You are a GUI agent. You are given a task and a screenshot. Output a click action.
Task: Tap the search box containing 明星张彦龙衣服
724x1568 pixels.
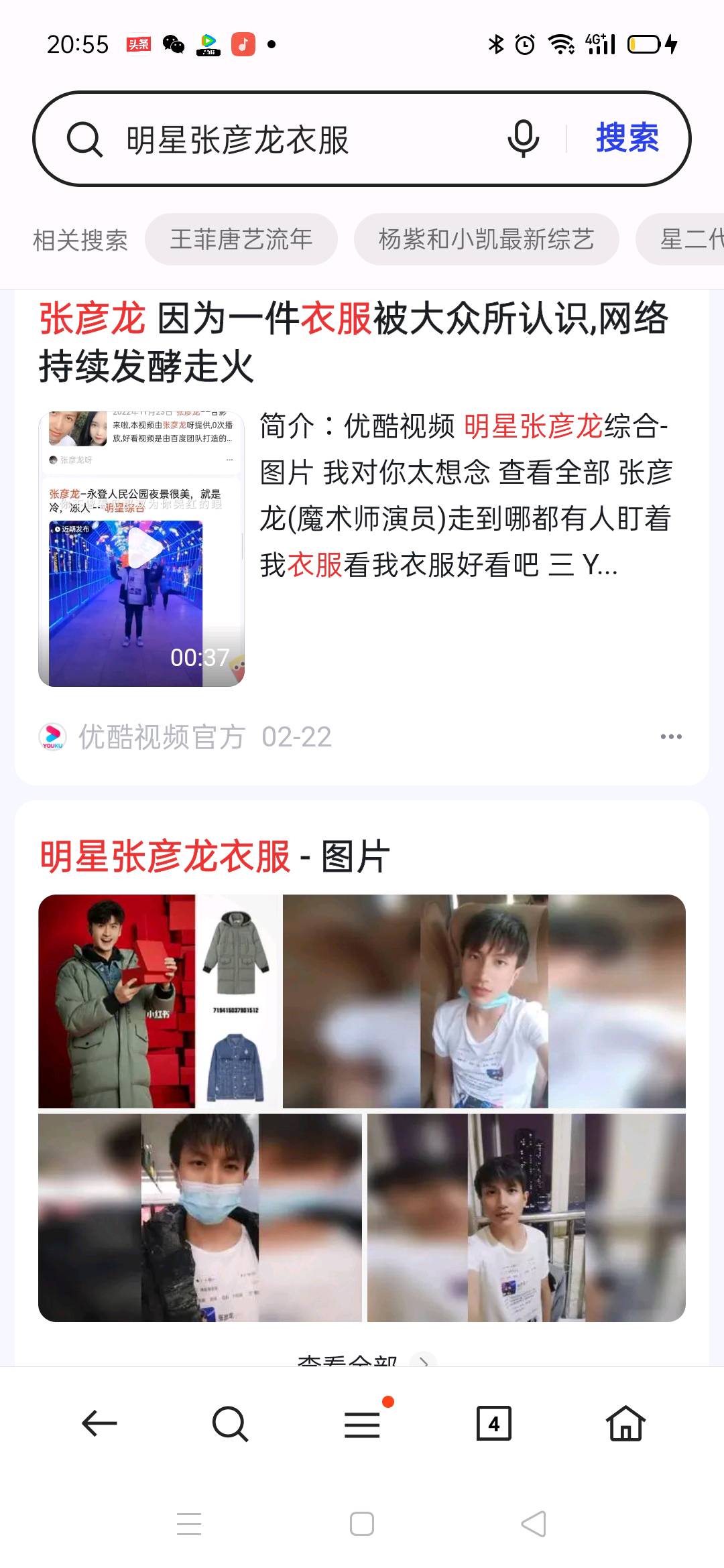tap(288, 139)
